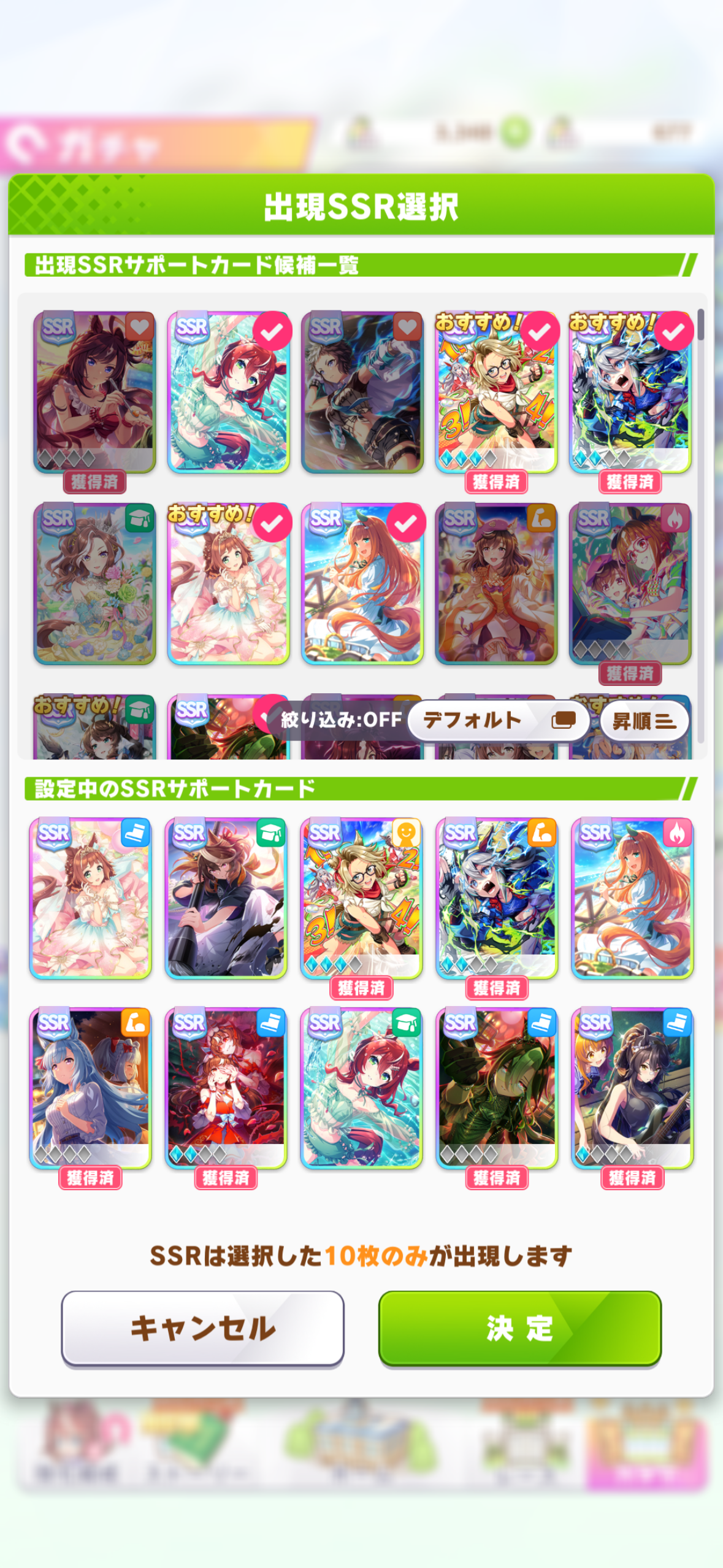Viewport: 723px width, 1568px height.
Task: Select the red glasses girl card in candidates
Action: pos(630,583)
